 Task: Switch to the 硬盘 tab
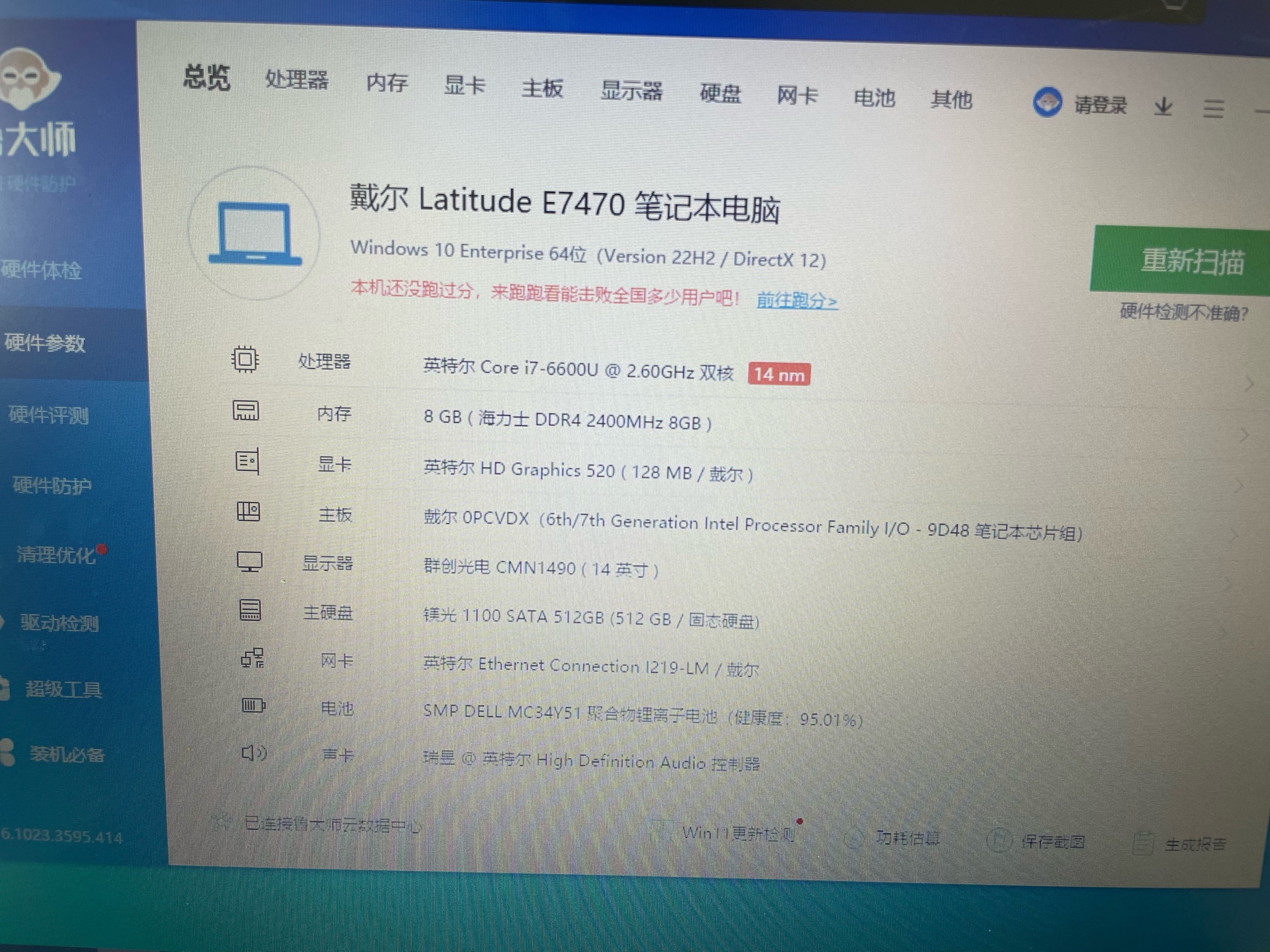click(x=720, y=94)
